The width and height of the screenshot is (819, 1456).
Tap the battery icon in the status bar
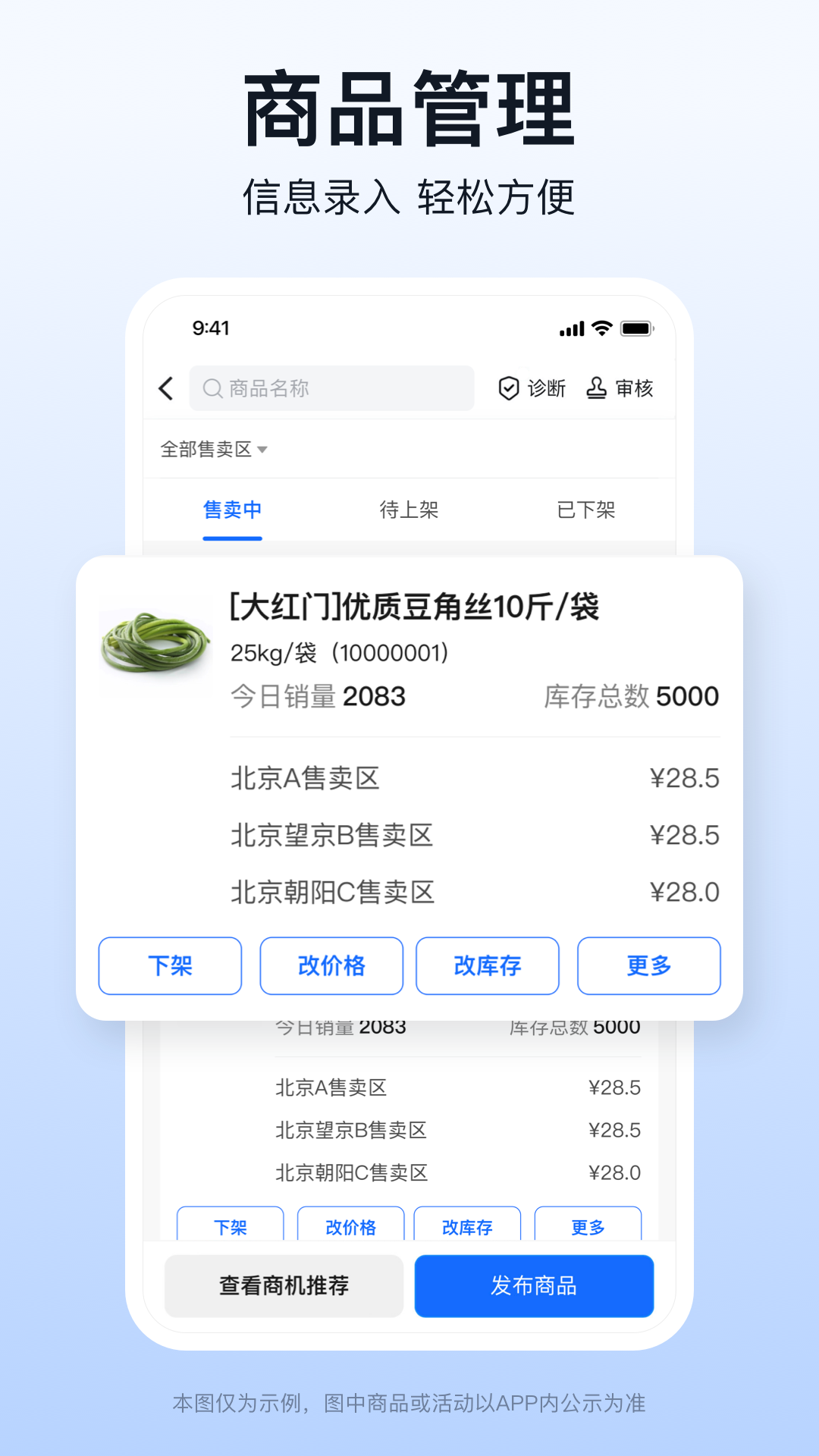point(637,328)
